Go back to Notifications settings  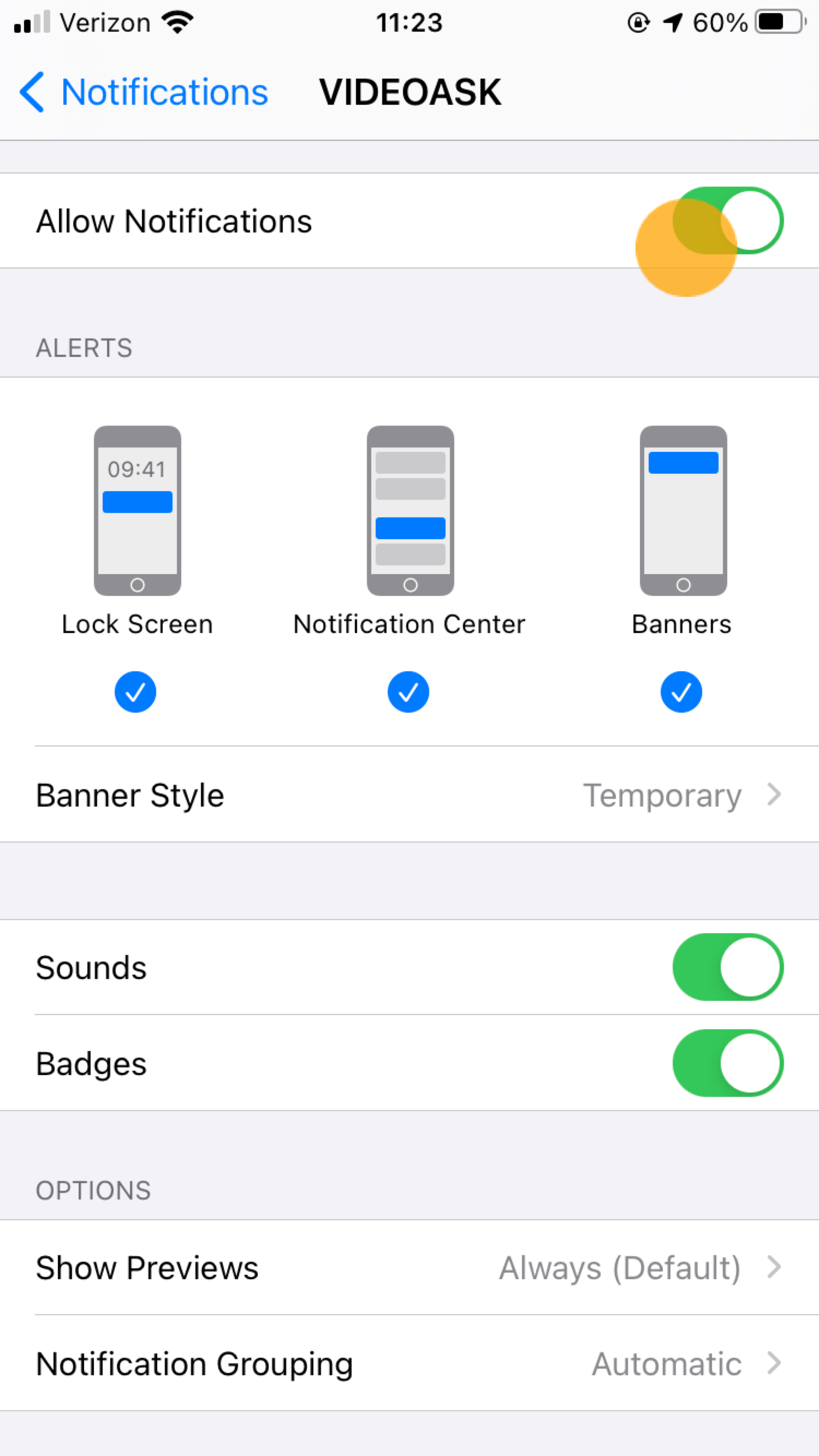[144, 92]
